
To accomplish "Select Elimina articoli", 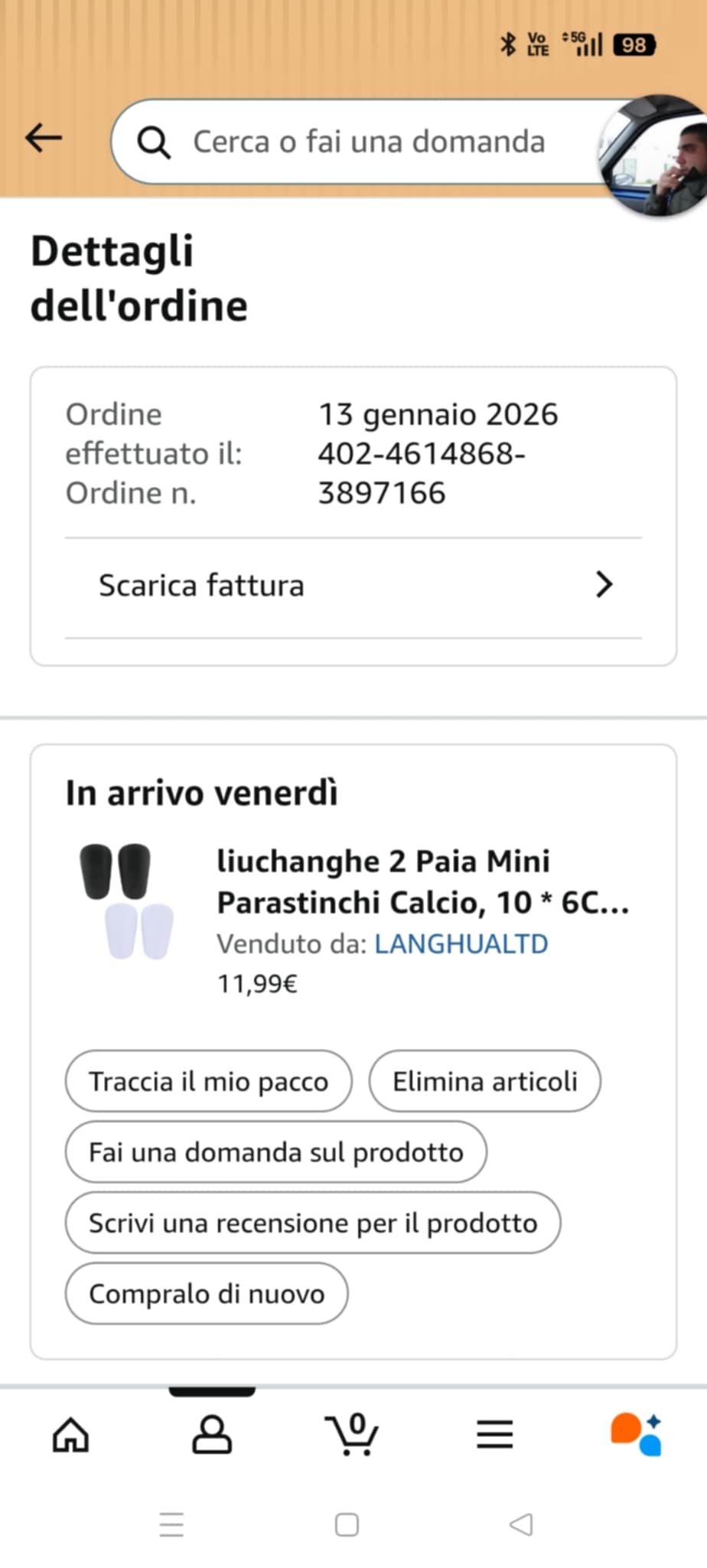I will 484,1081.
